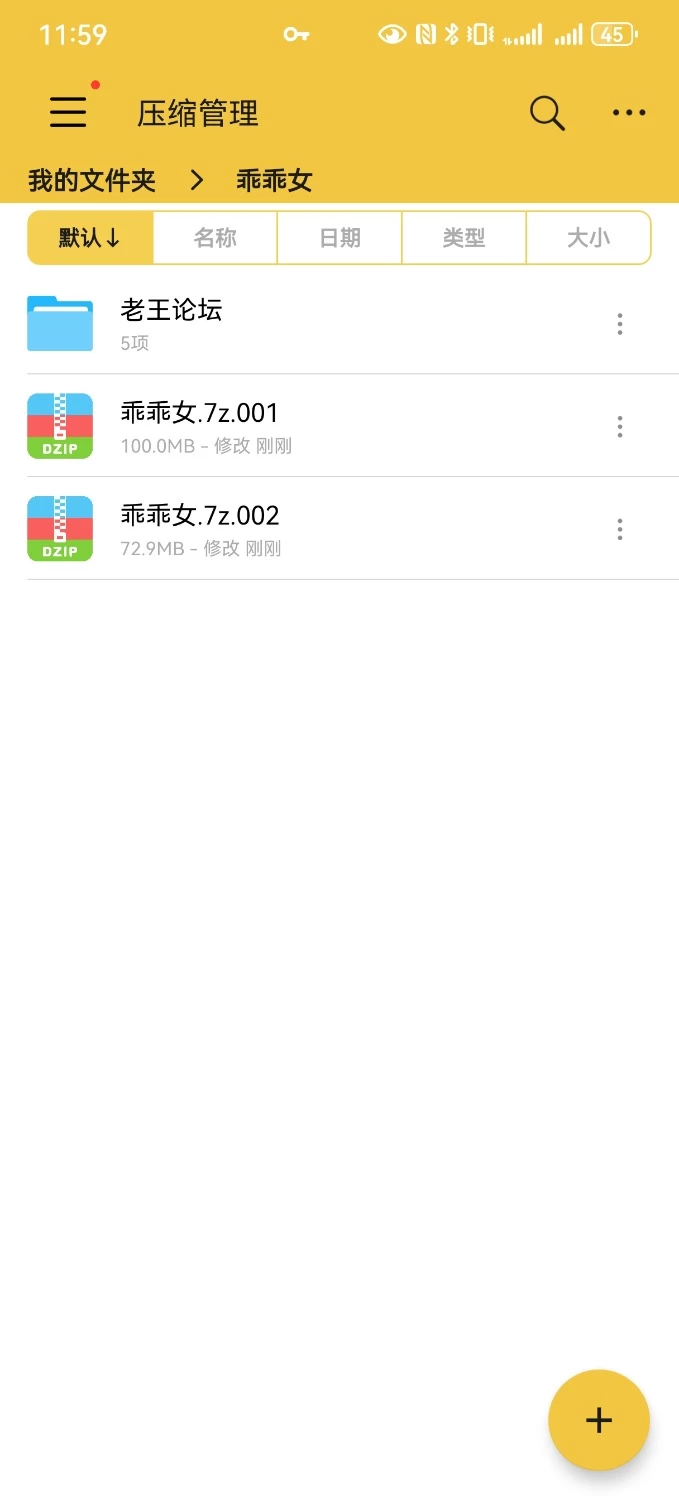Image resolution: width=679 pixels, height=1500 pixels.
Task: Open the hamburger drawer menu
Action: click(68, 112)
